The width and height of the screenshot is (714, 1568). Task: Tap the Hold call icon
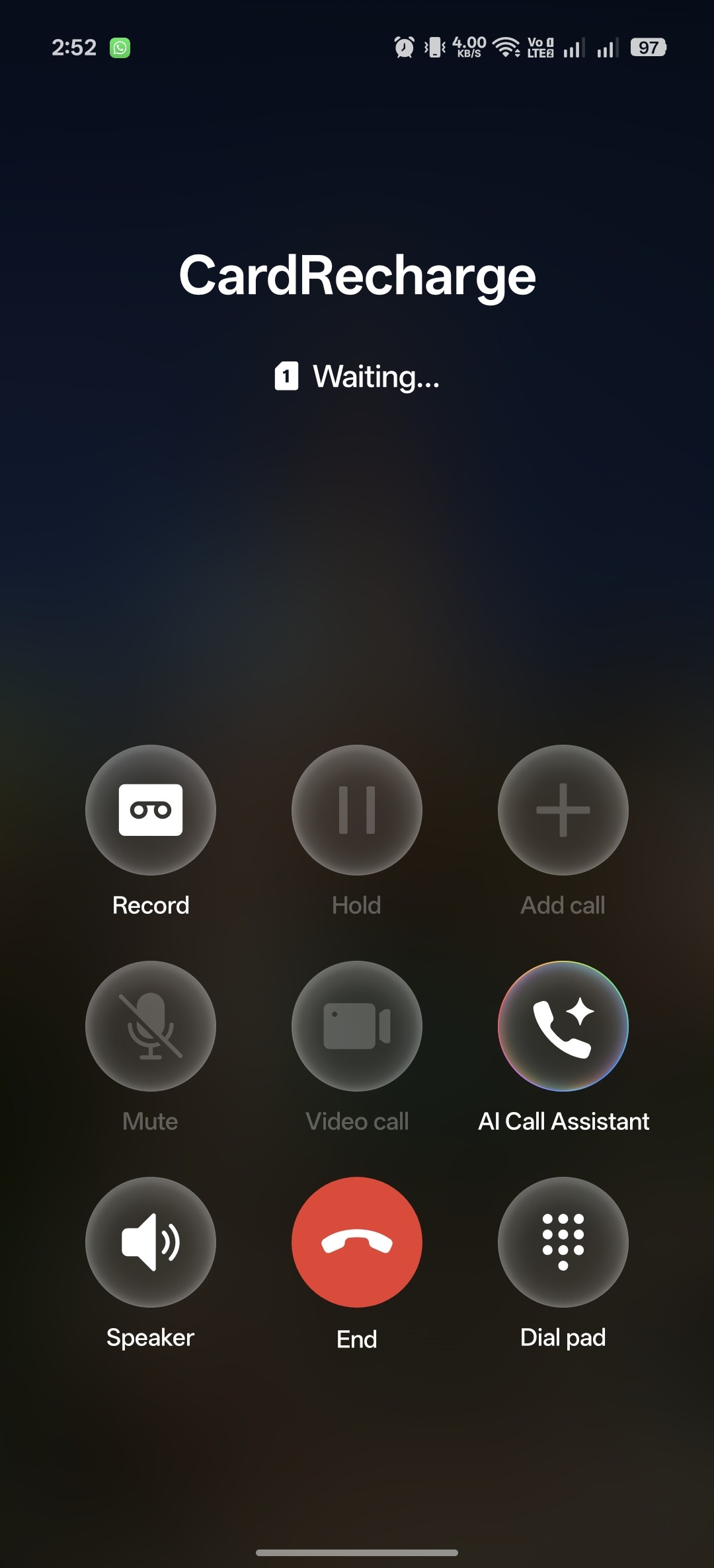357,811
